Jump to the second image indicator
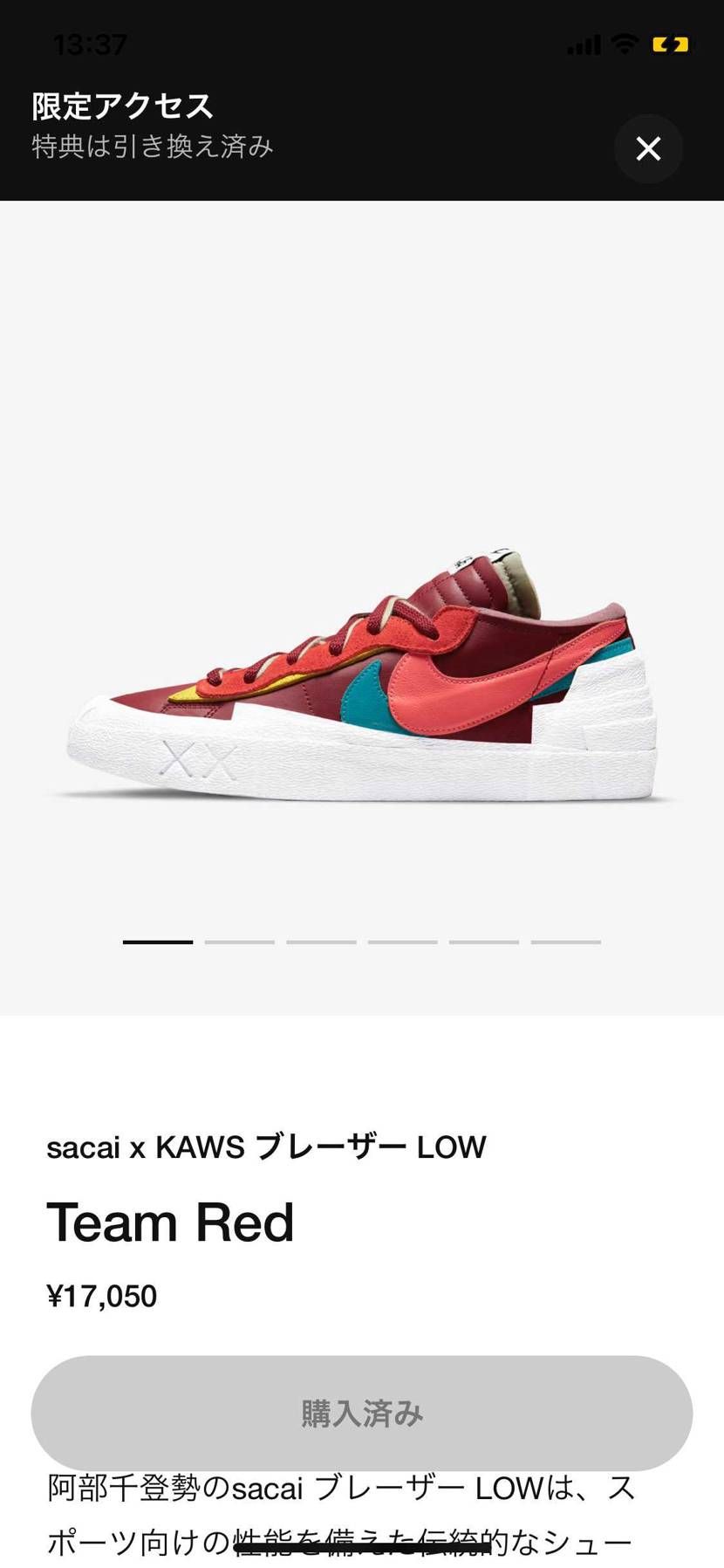This screenshot has width=724, height=1568. point(239,942)
